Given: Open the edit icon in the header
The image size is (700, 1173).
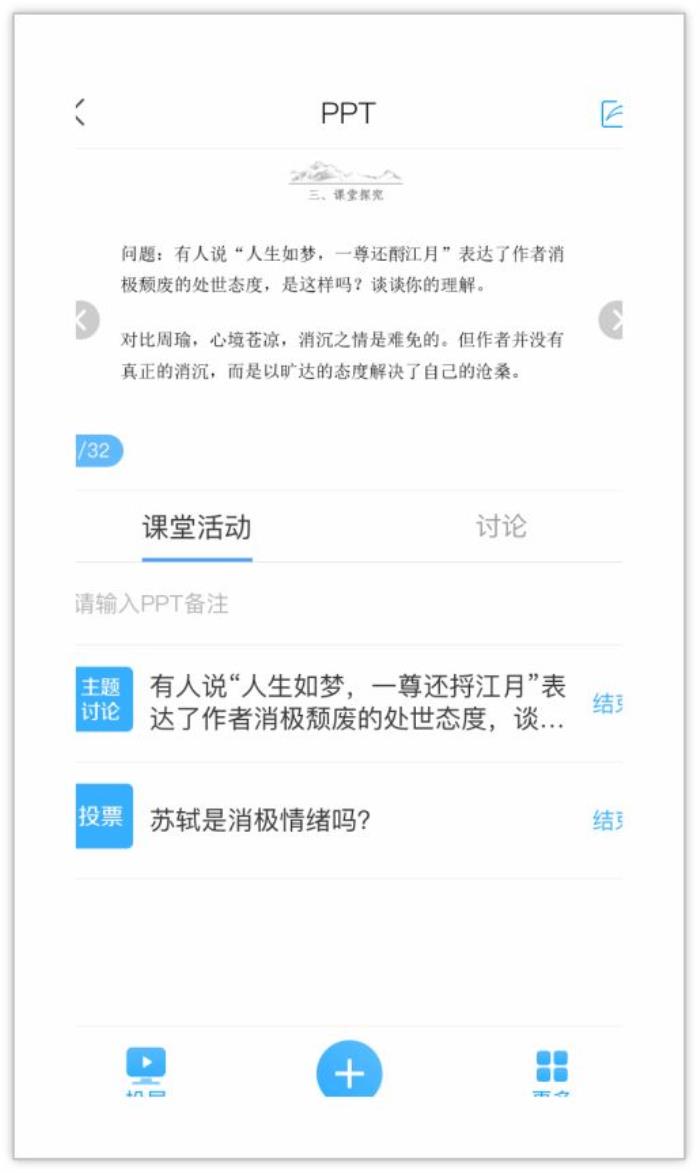Looking at the screenshot, I should tap(611, 114).
